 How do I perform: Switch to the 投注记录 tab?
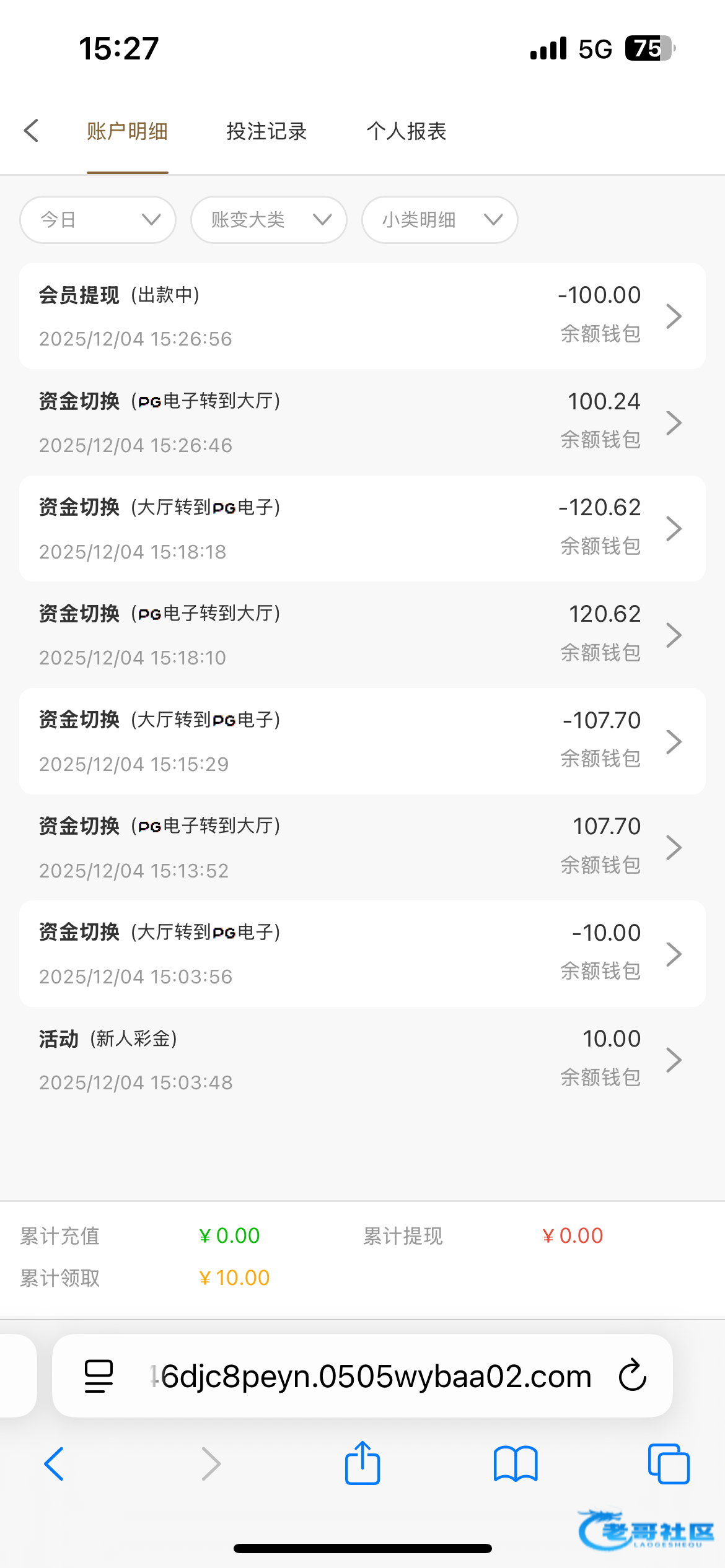266,131
